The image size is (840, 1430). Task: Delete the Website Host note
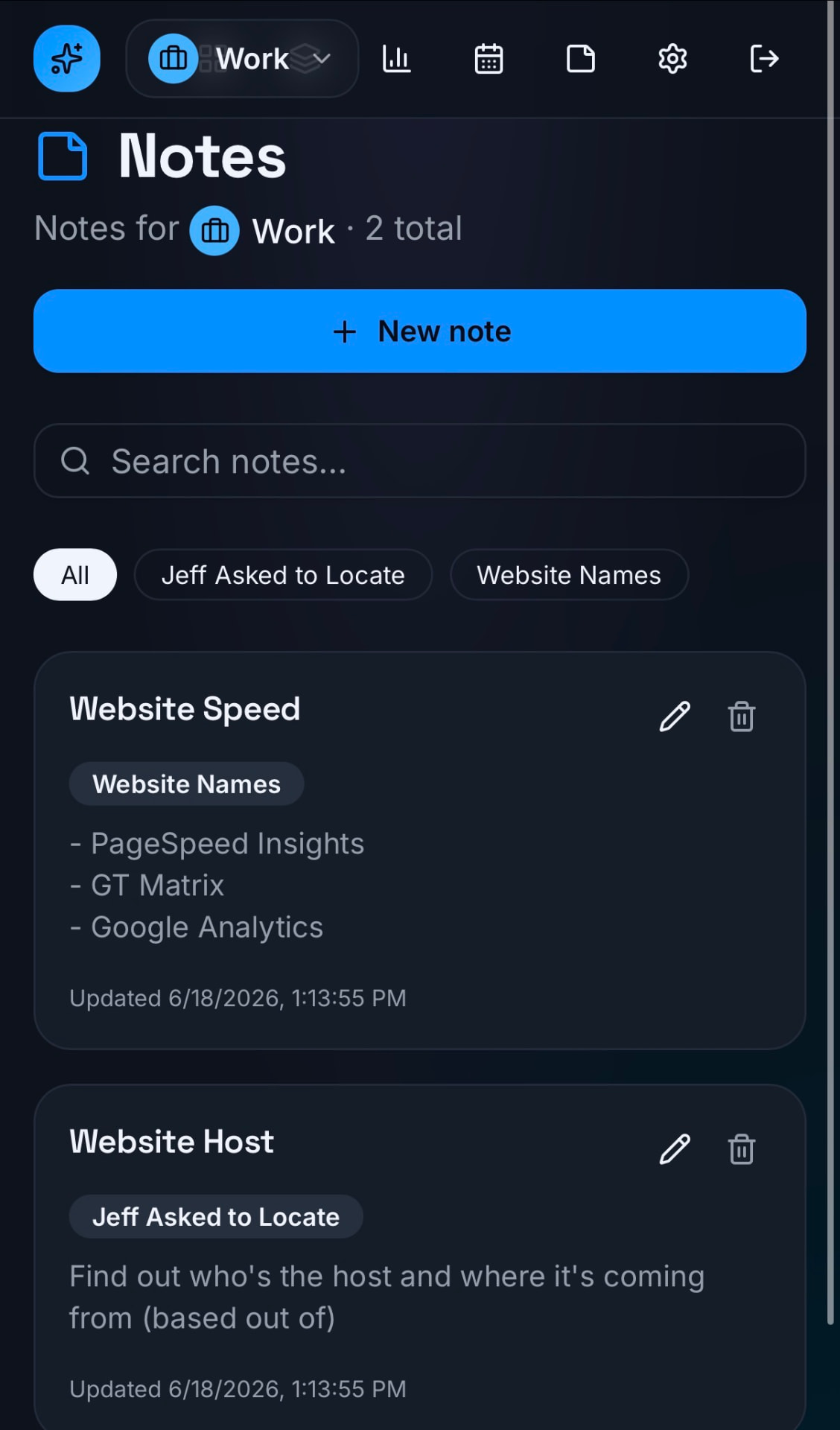742,1149
